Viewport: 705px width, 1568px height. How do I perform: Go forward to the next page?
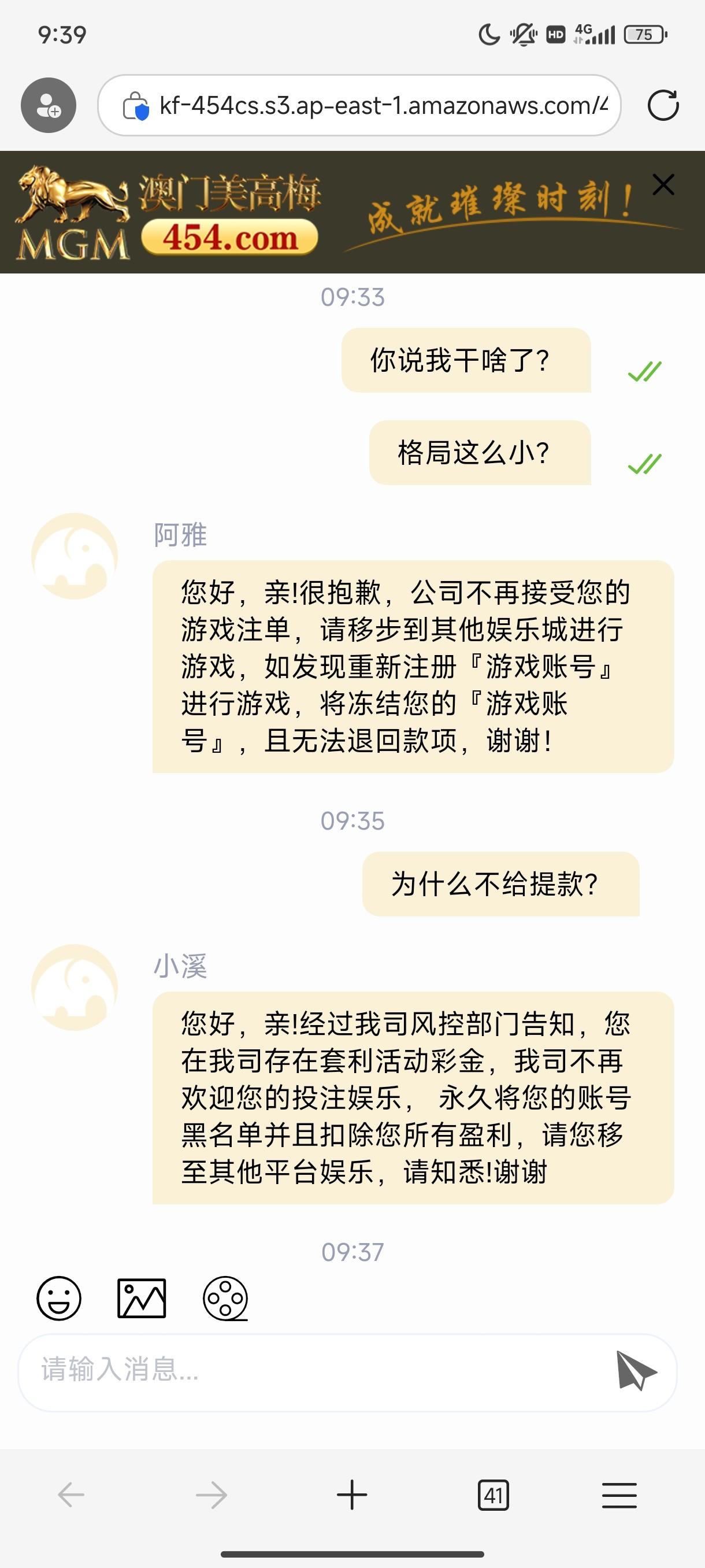tap(211, 1495)
